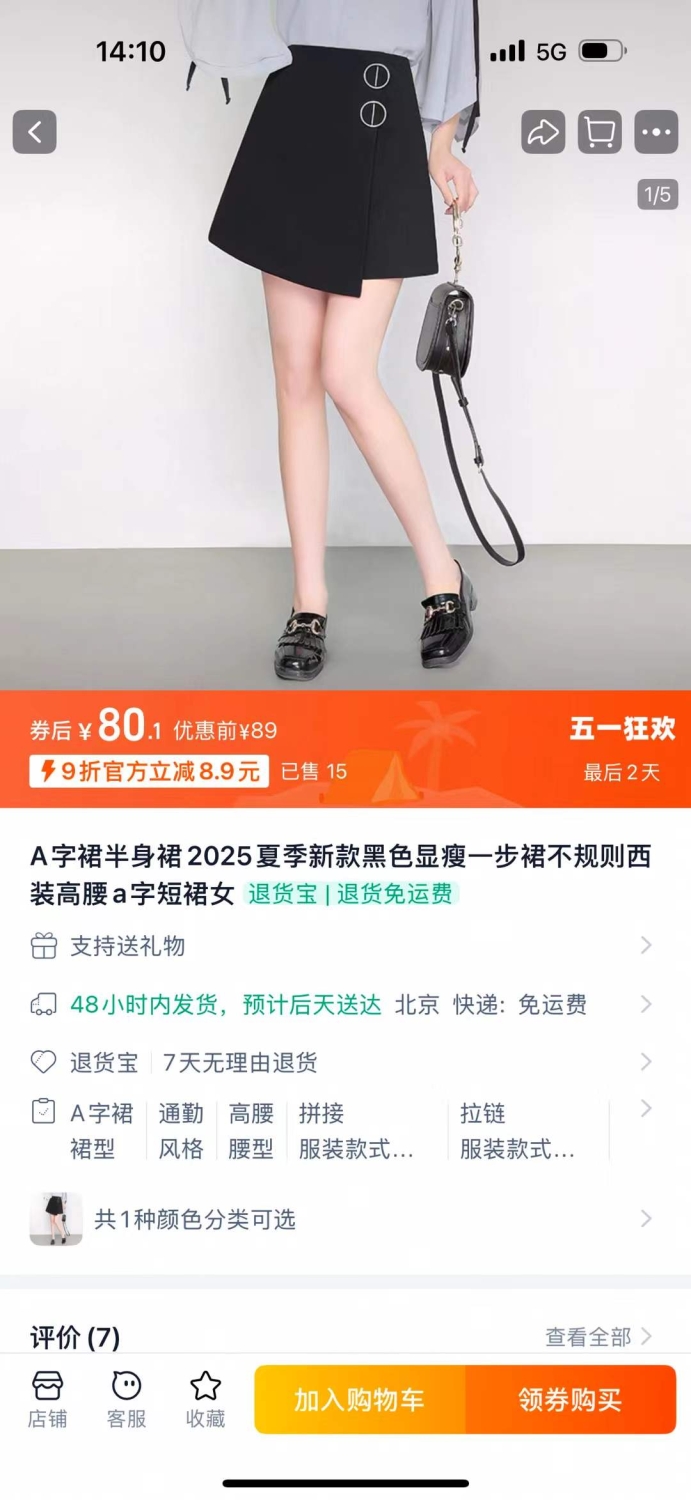Go back using the top-left arrow

34,132
